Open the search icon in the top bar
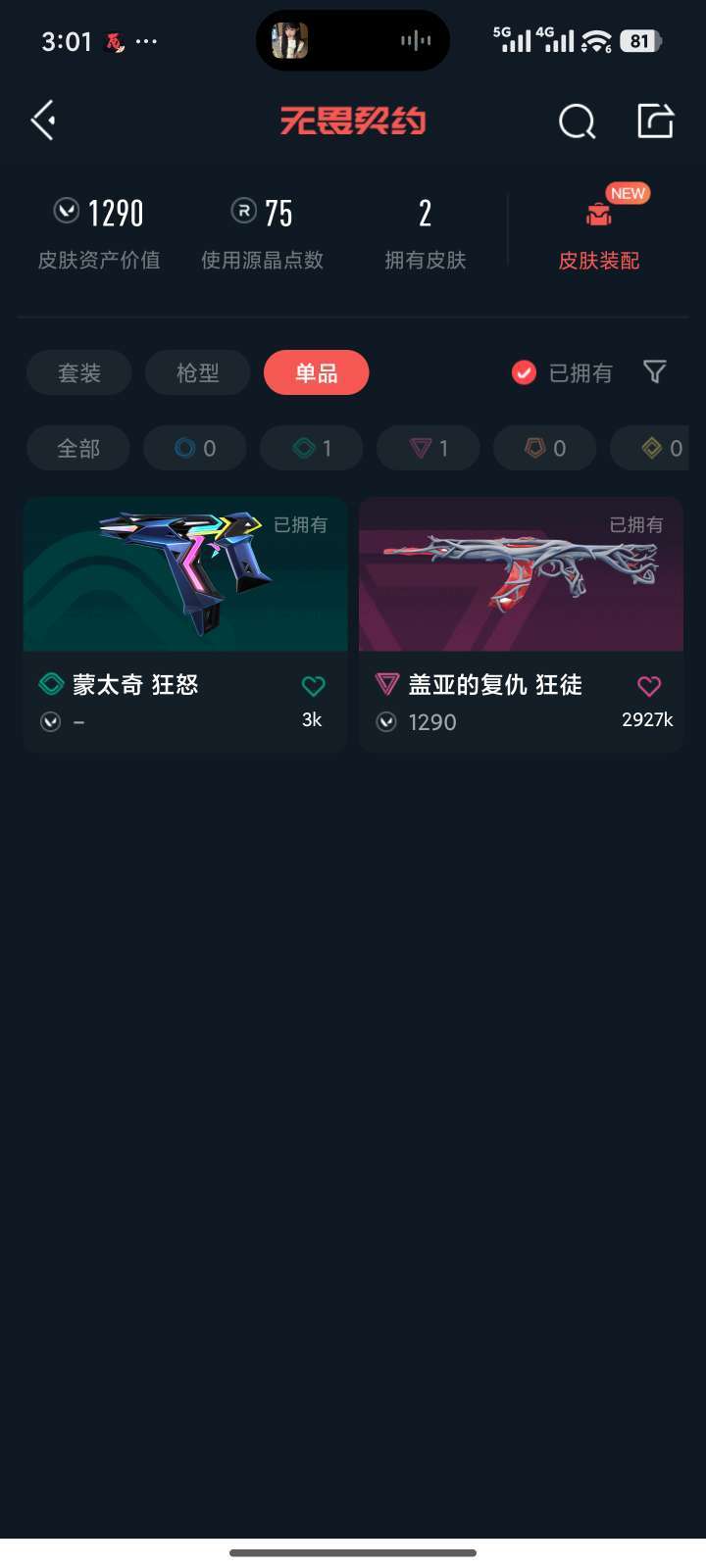706x1568 pixels. [x=577, y=120]
